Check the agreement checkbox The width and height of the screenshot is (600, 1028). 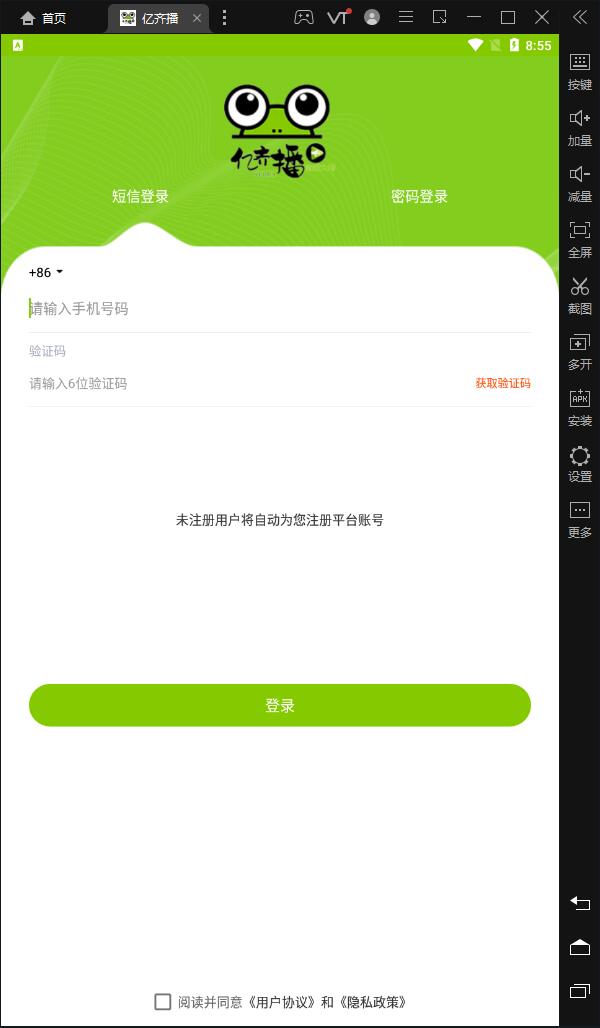pos(163,1001)
